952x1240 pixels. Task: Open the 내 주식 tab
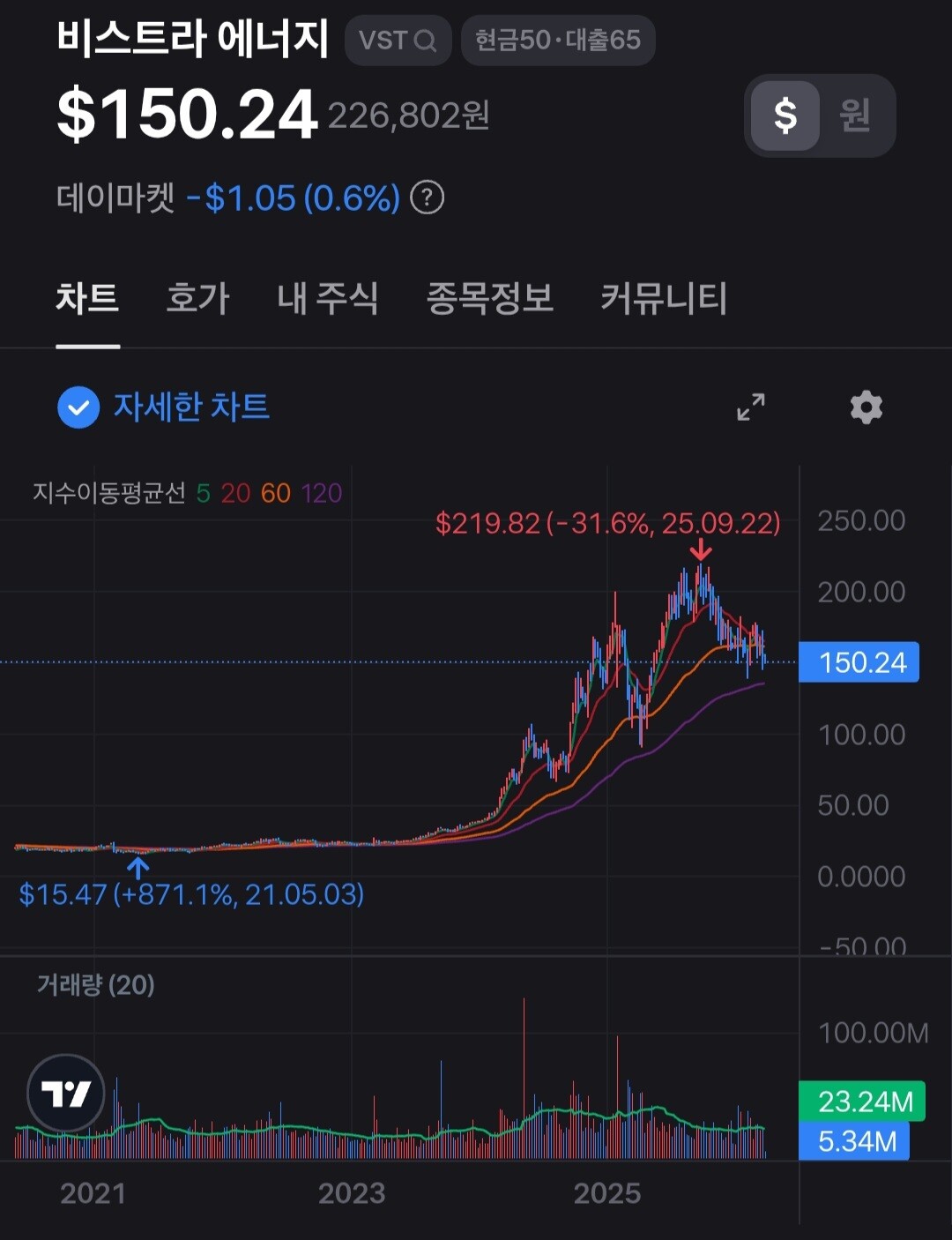pyautogui.click(x=327, y=298)
